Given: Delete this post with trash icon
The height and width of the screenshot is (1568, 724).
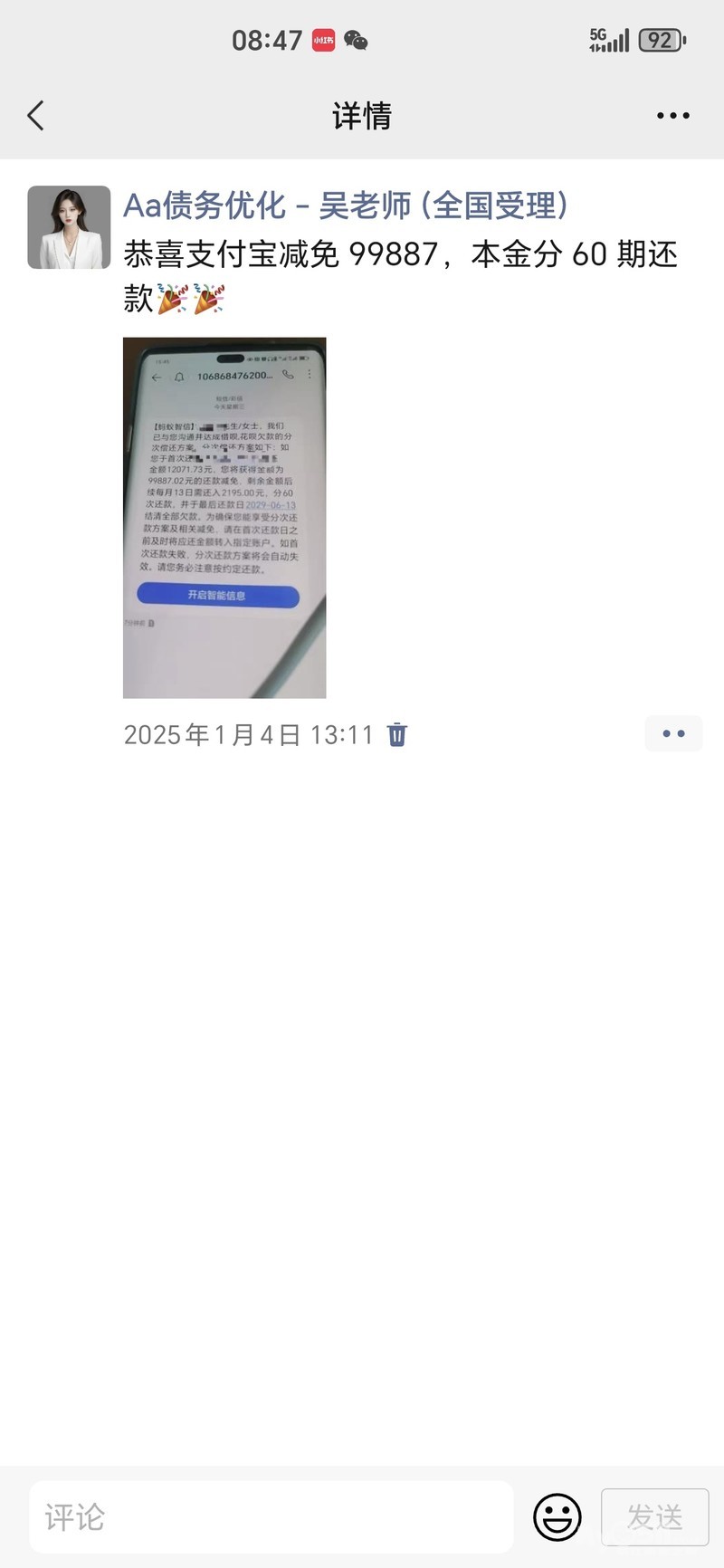Looking at the screenshot, I should point(397,734).
